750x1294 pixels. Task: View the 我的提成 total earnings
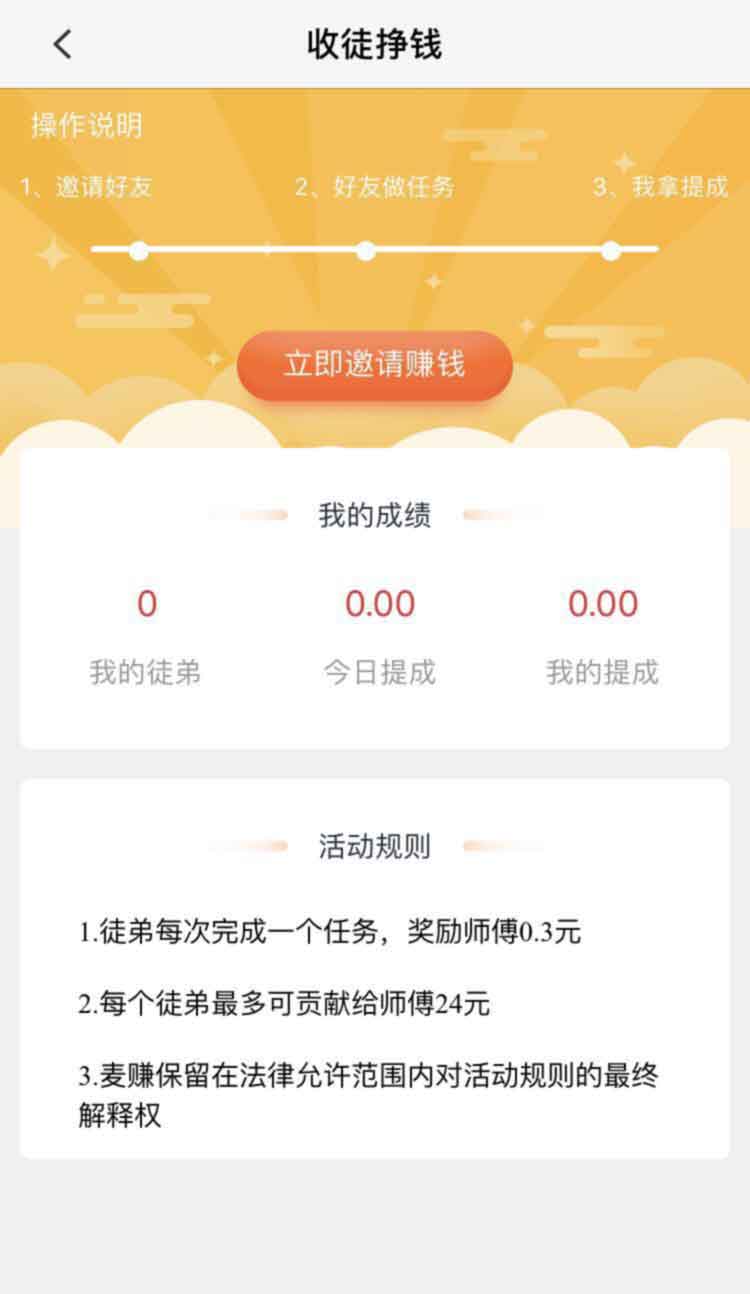[x=602, y=637]
